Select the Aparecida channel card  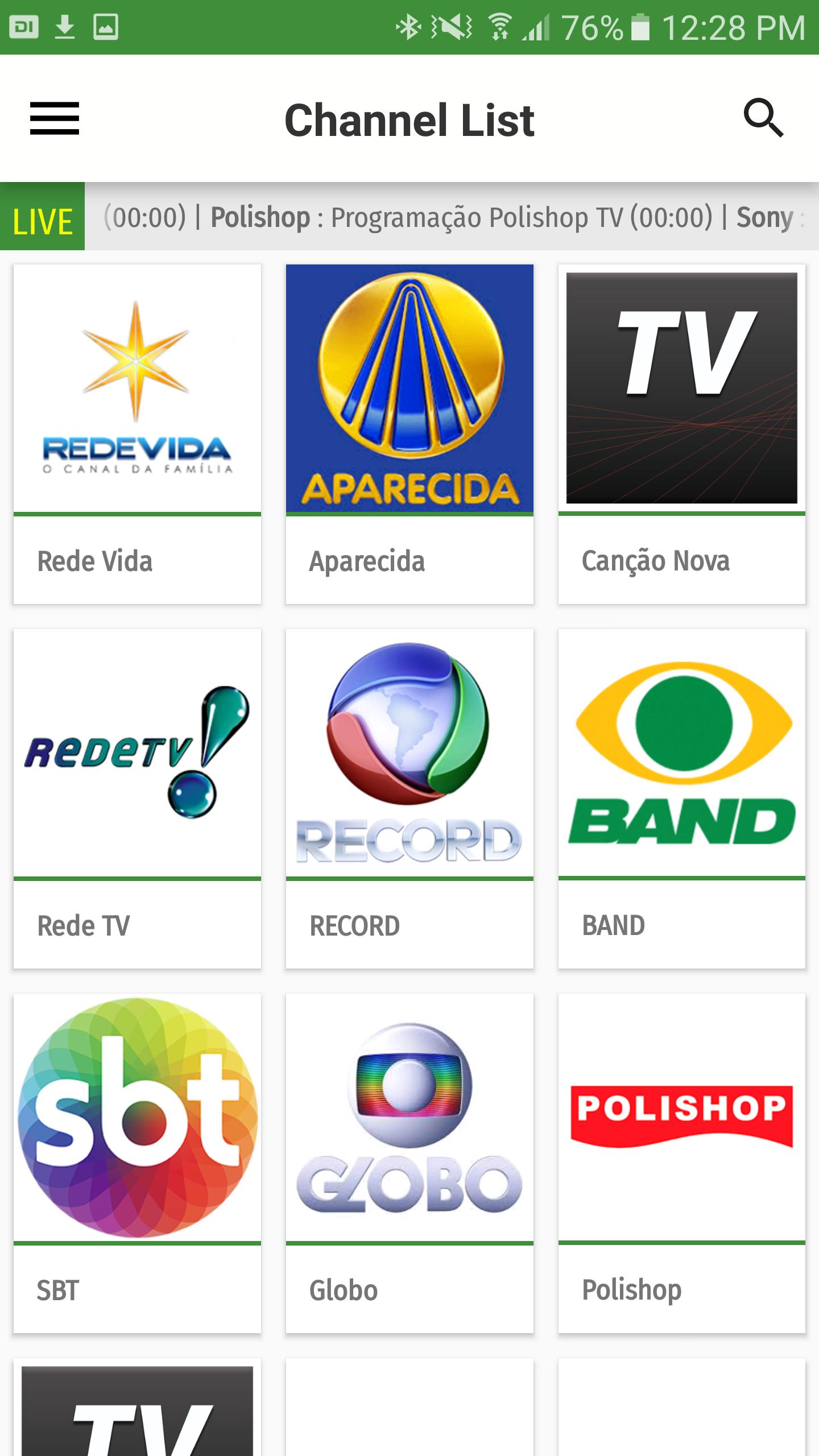(409, 433)
